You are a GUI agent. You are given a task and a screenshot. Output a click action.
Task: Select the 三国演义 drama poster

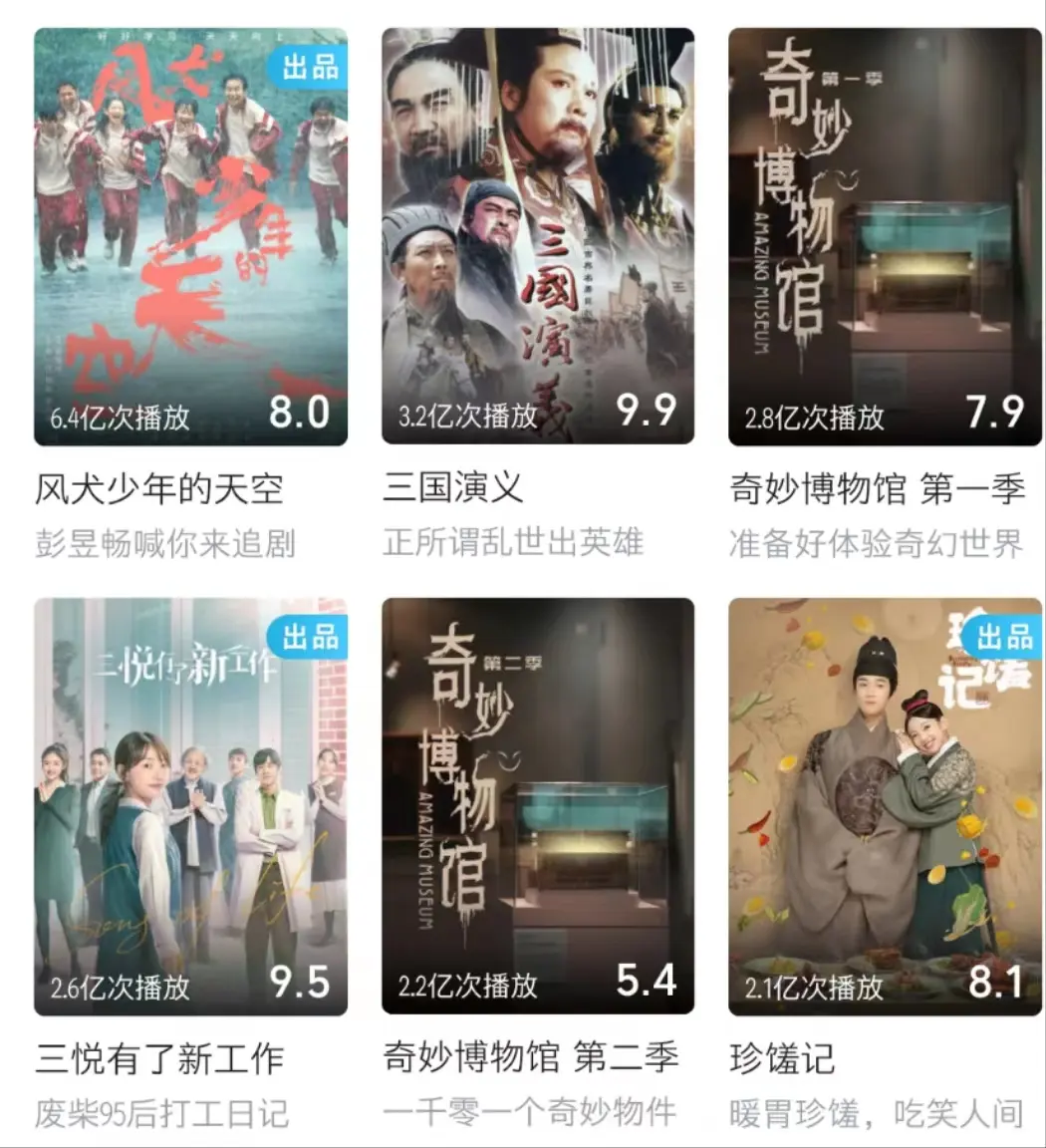tap(538, 237)
